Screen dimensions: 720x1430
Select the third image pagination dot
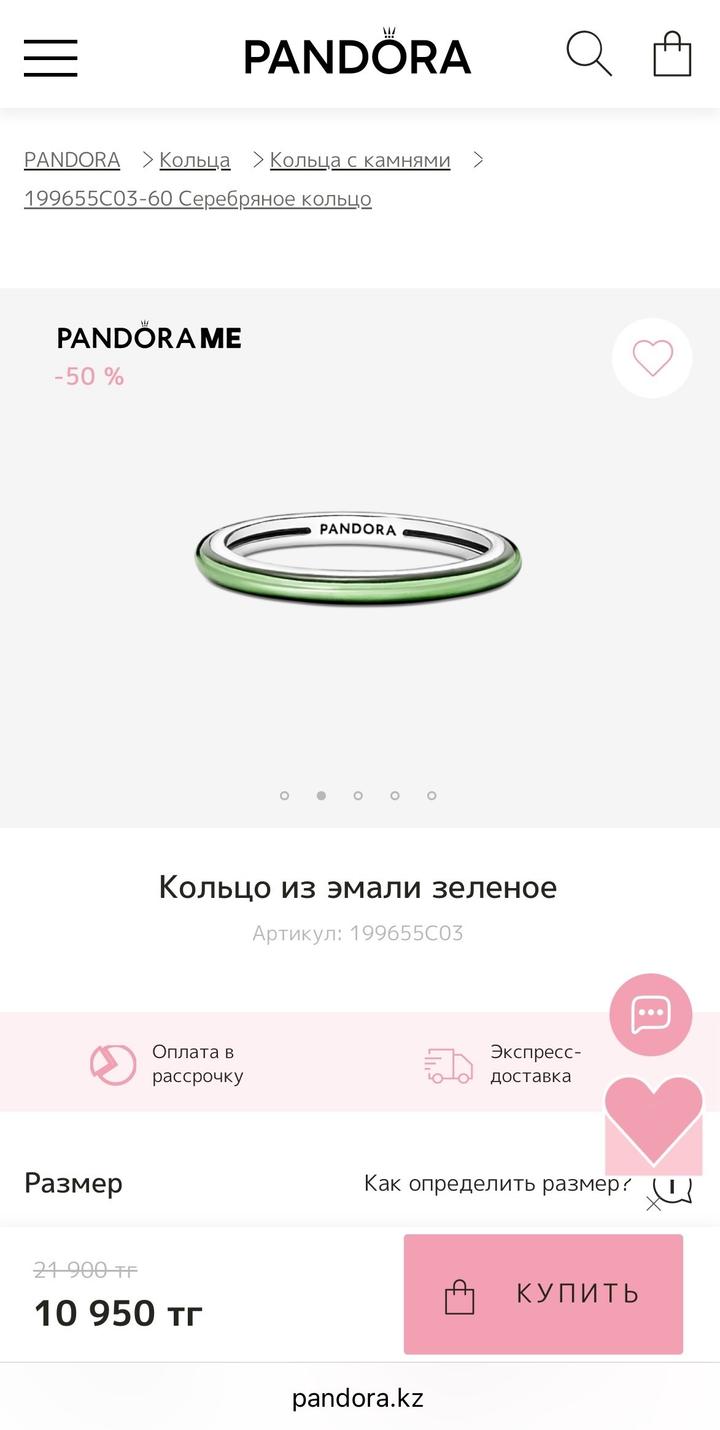(358, 796)
